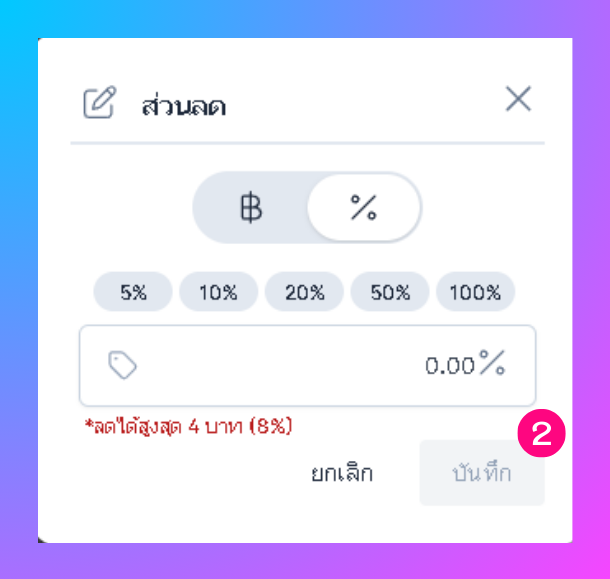Save with the บันทึก button
Viewport: 610px width, 579px height.
pyautogui.click(x=482, y=473)
